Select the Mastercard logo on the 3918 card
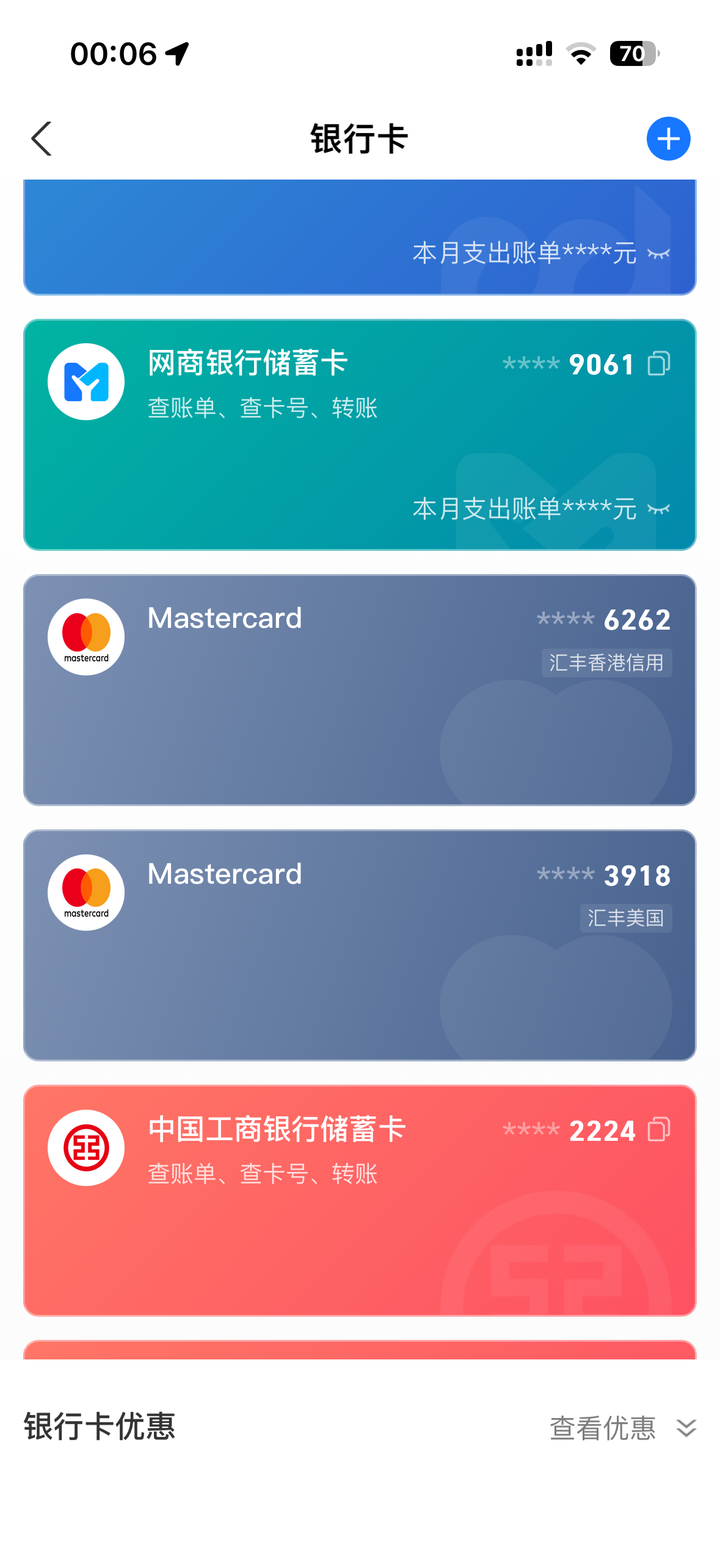The image size is (720, 1561). click(85, 891)
